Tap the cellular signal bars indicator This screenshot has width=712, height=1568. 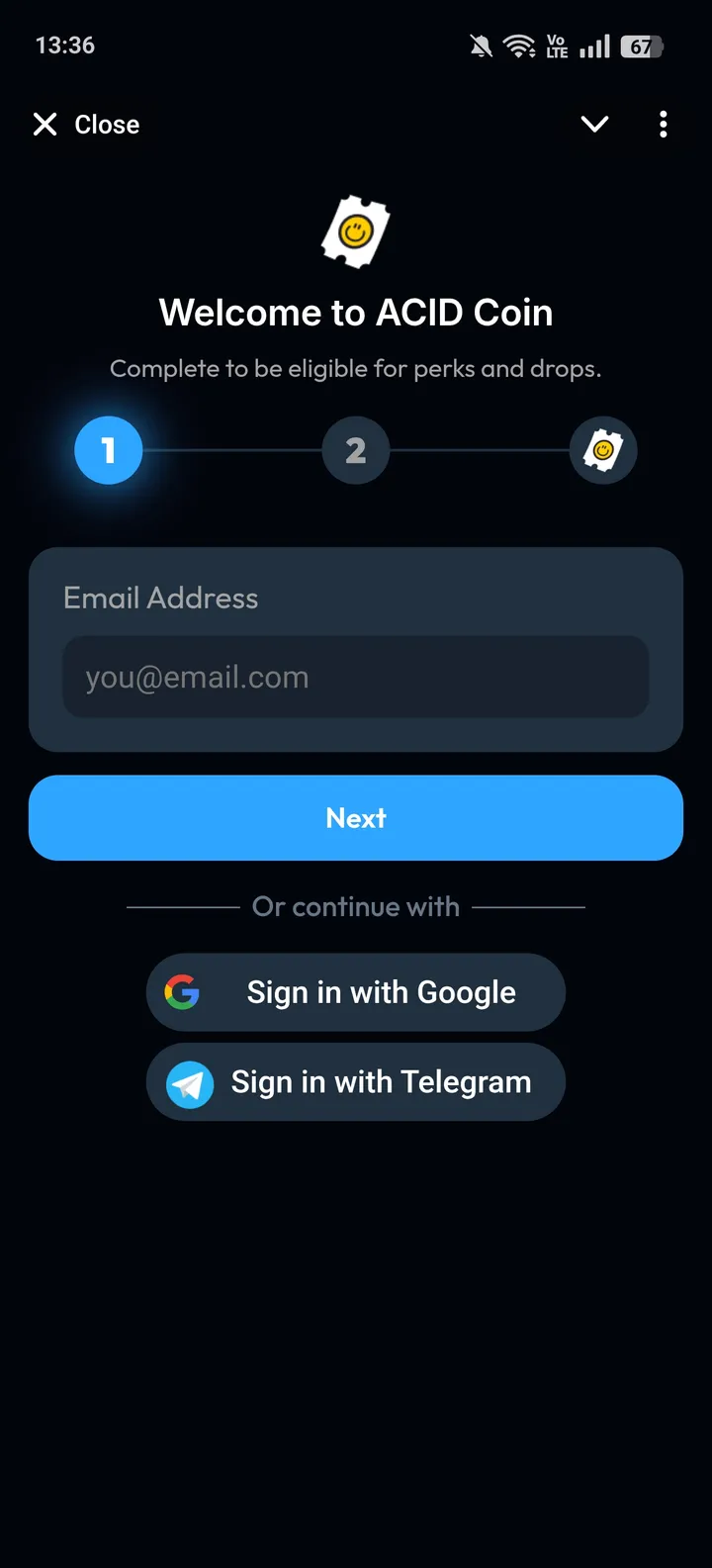click(x=594, y=45)
